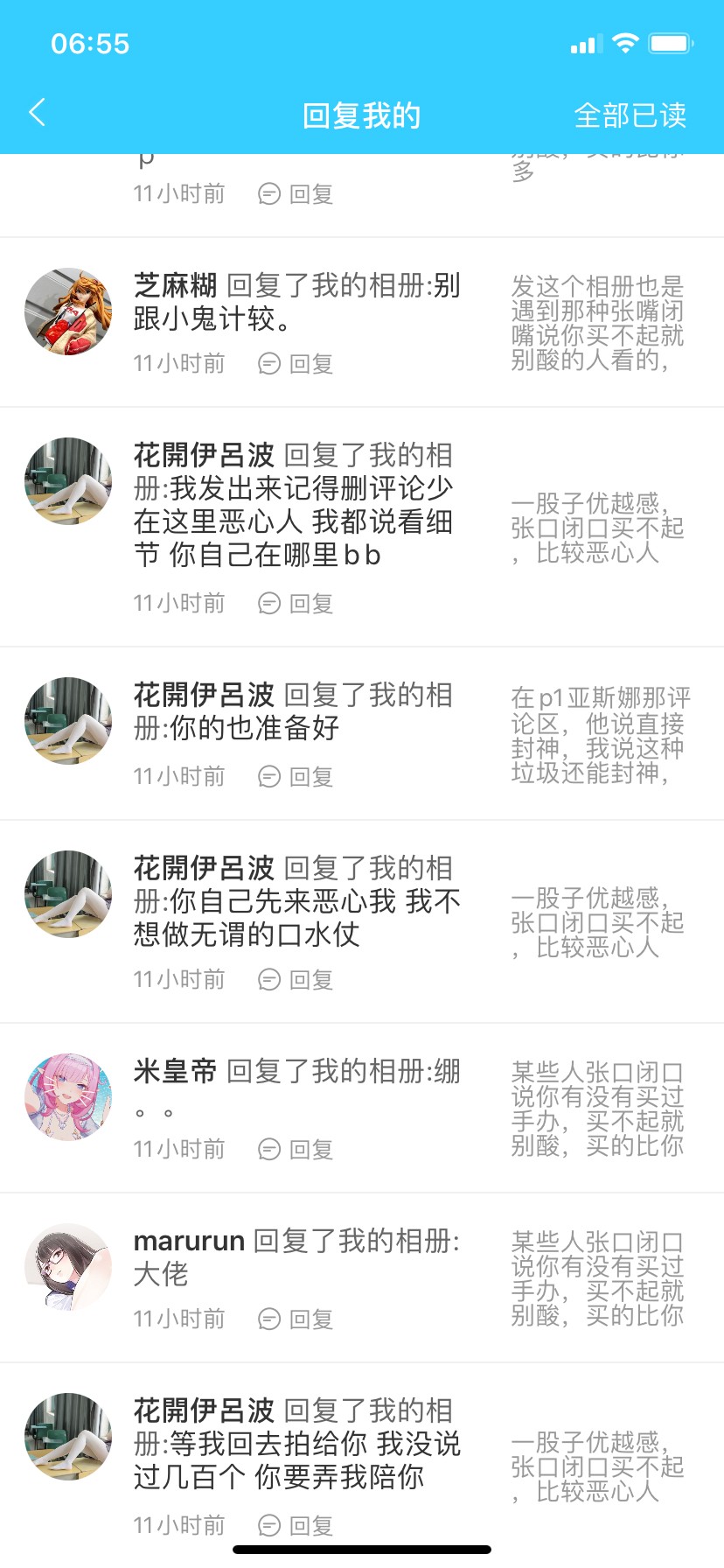
Task: Reply to 花開伊呂波's 等我回去拍给你 comment
Action: pos(296,1526)
